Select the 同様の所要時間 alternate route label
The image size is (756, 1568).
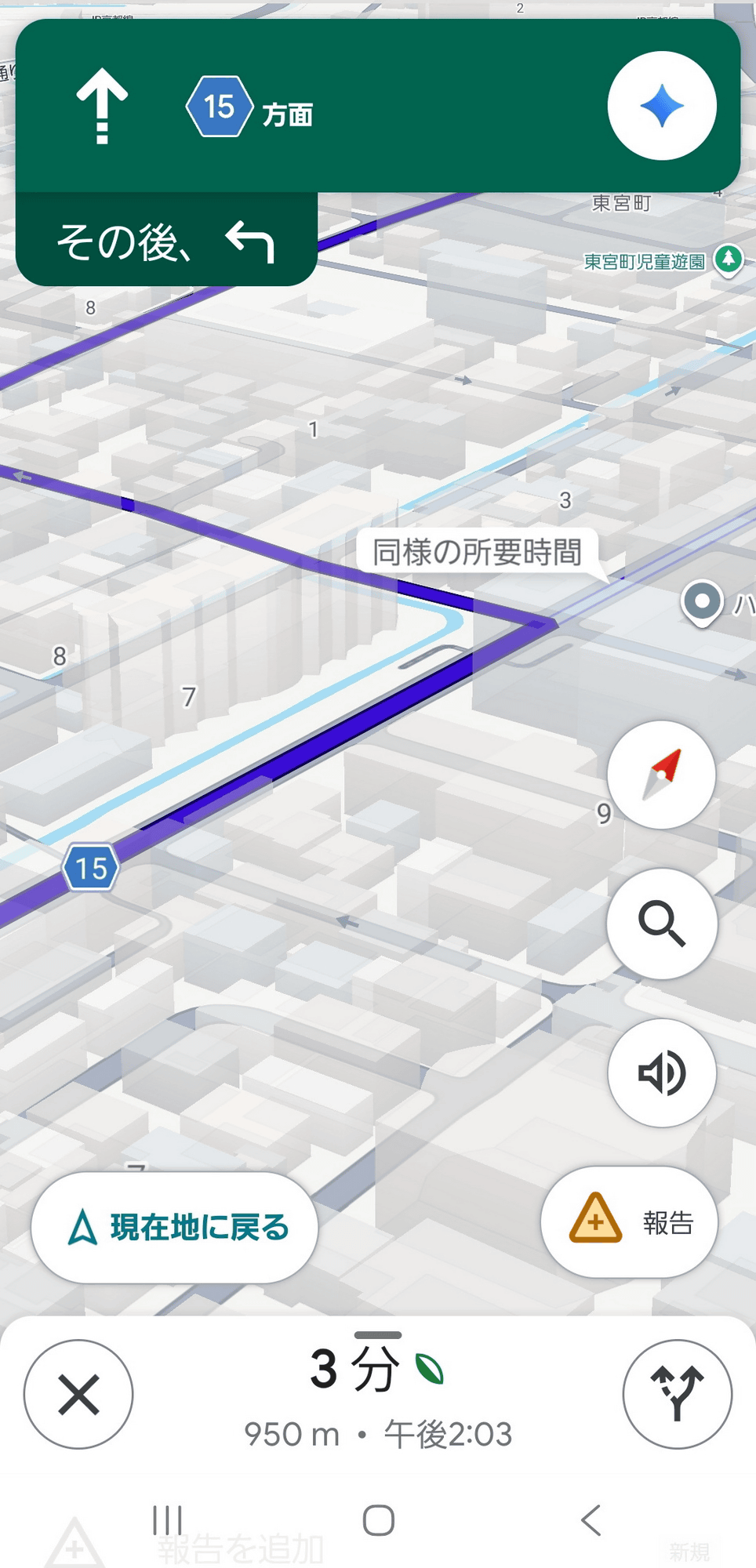click(x=477, y=552)
